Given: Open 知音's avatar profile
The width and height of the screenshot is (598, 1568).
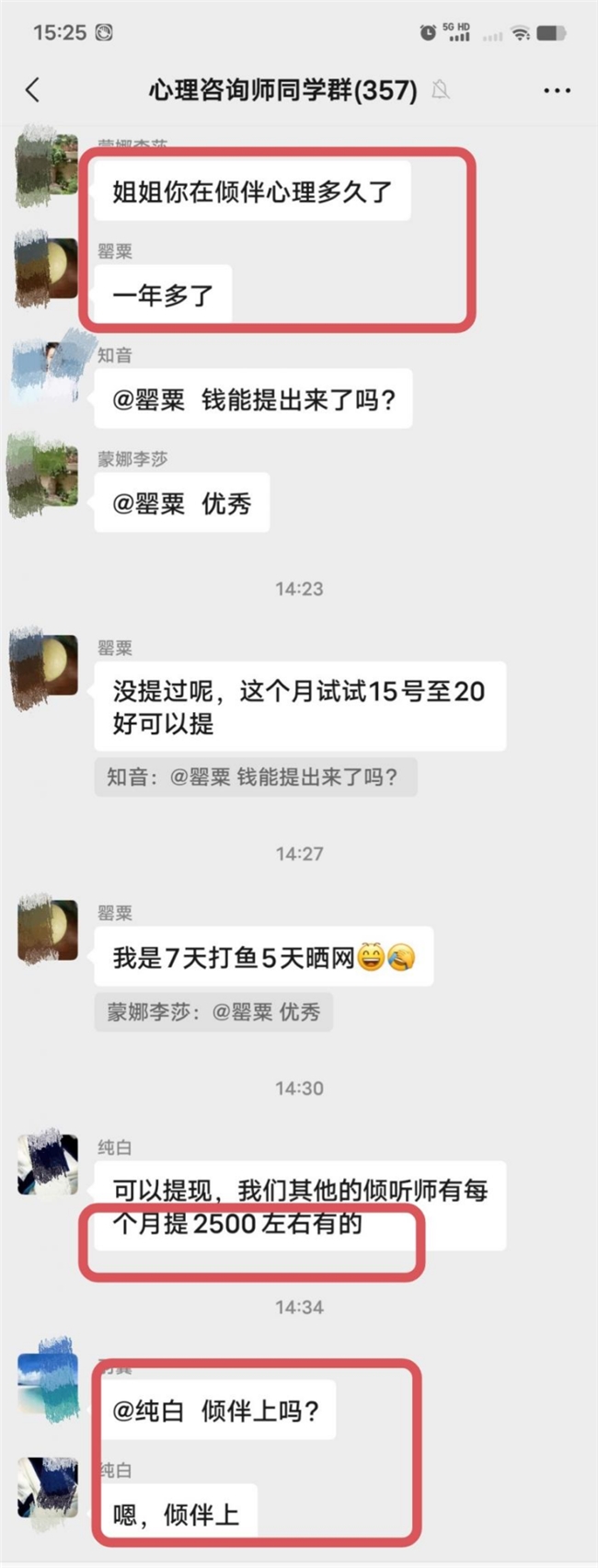Looking at the screenshot, I should point(47,372).
